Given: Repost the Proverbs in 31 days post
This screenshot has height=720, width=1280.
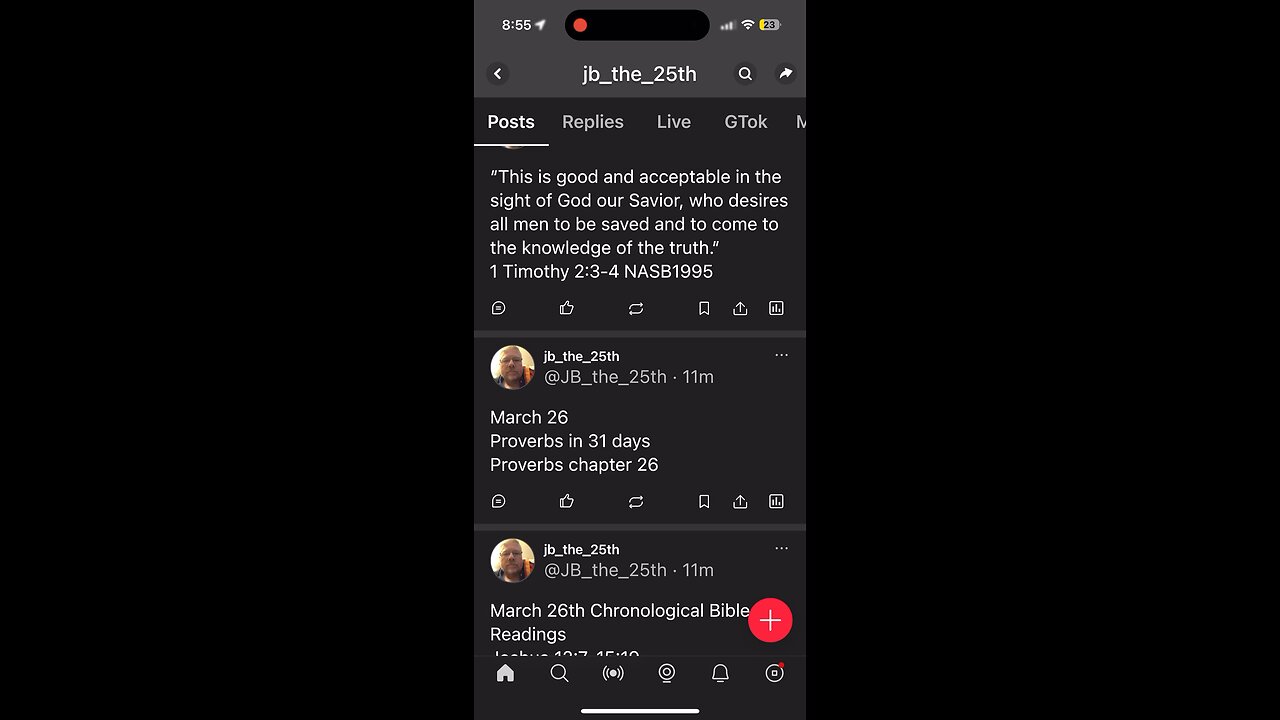Looking at the screenshot, I should point(636,502).
